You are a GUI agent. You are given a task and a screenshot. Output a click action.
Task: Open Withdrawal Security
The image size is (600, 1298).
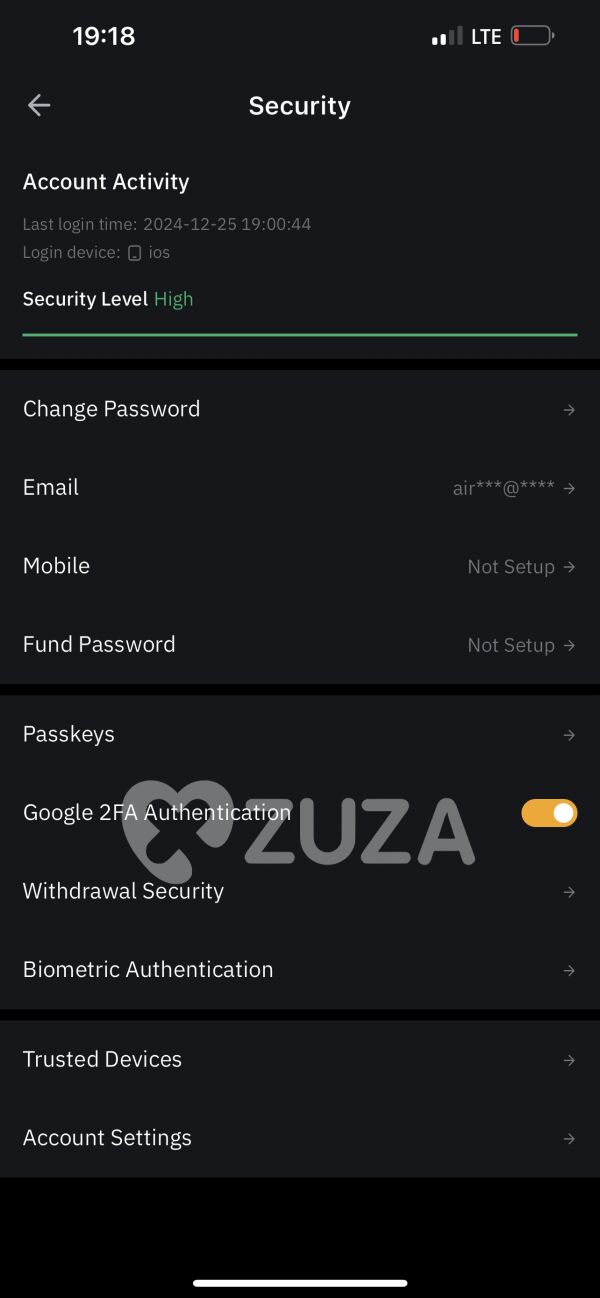pos(300,891)
